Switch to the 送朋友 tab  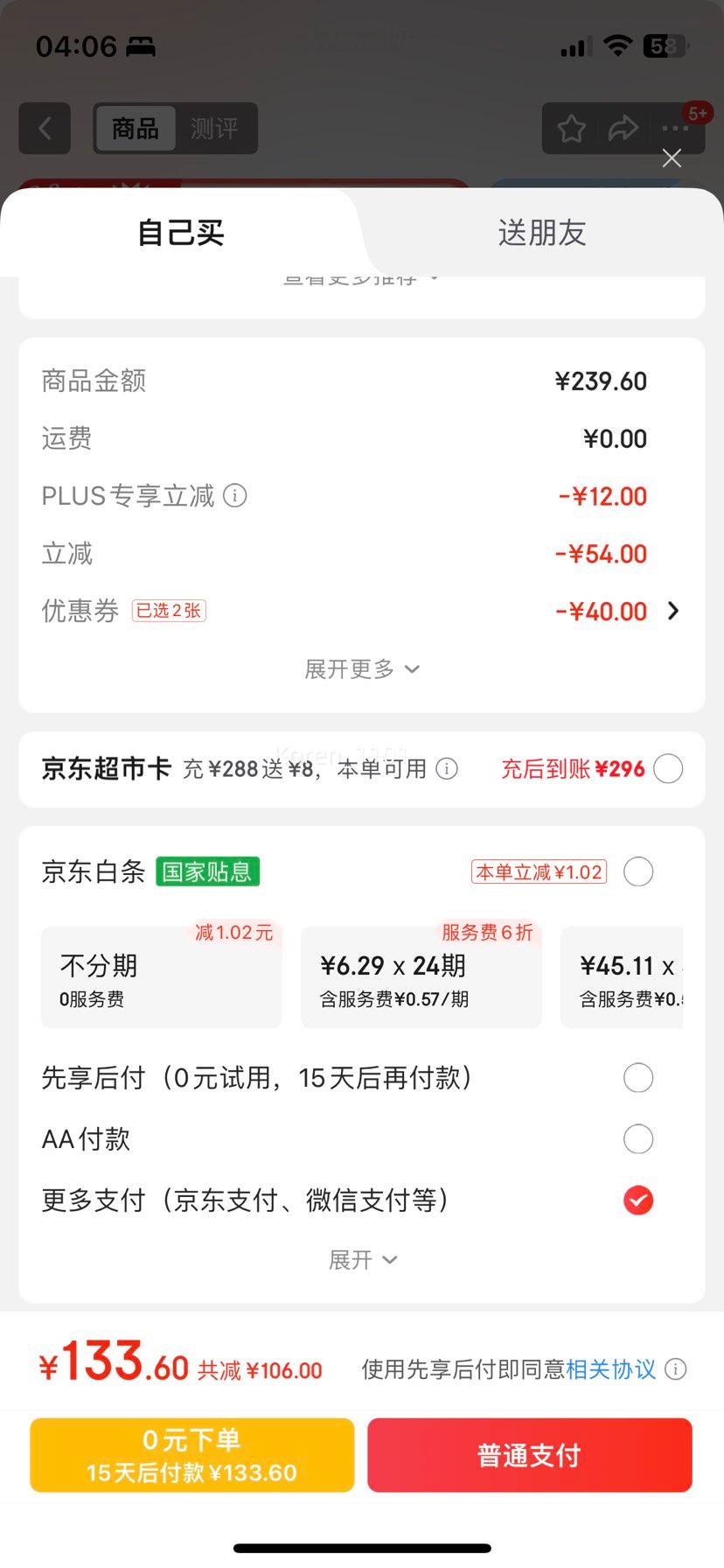[542, 233]
